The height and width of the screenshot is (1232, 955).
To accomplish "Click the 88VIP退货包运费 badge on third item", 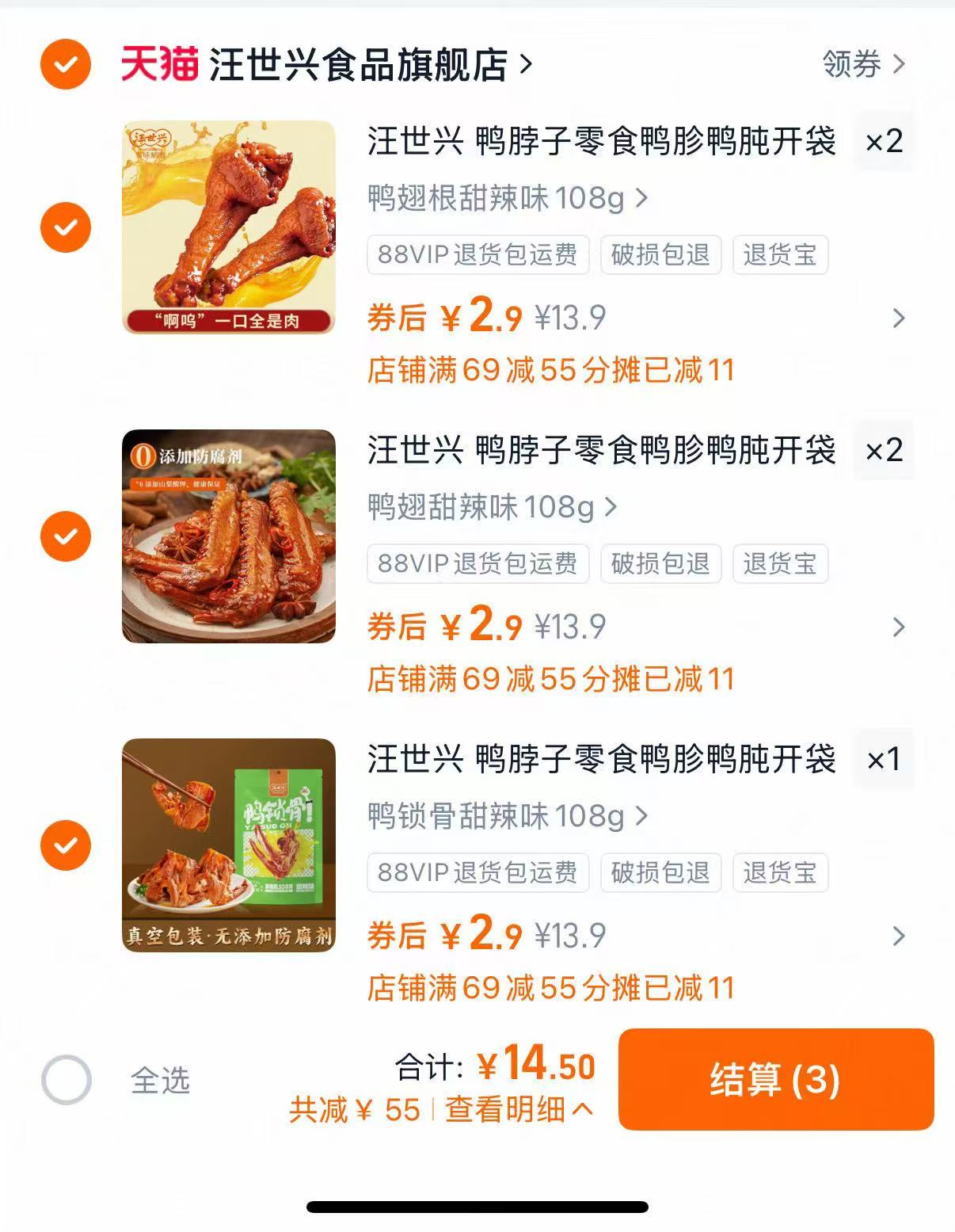I will click(478, 873).
